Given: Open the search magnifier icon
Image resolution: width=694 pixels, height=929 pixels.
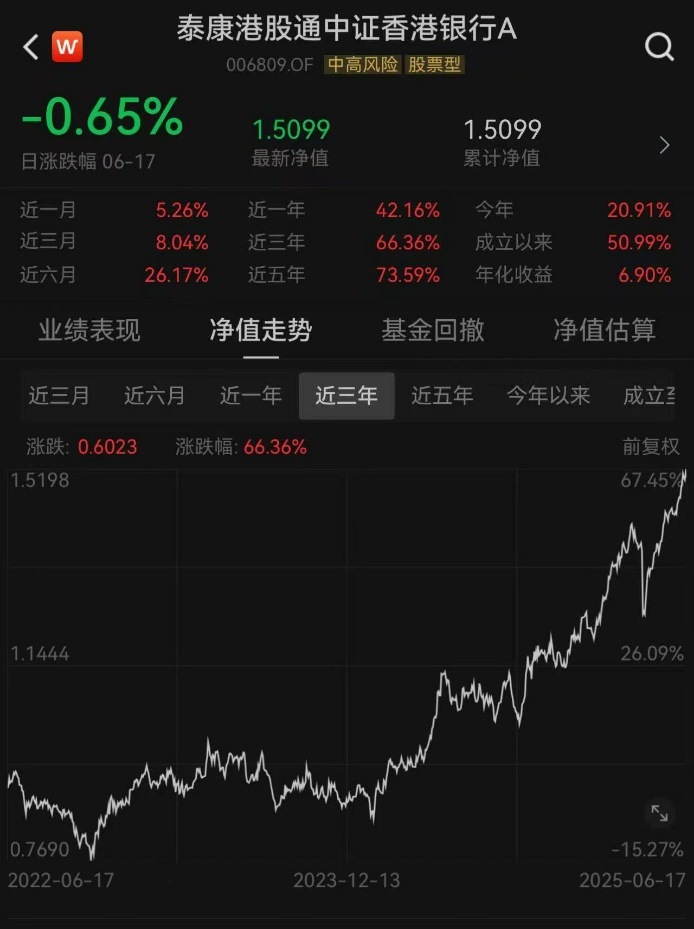Looking at the screenshot, I should (x=659, y=46).
